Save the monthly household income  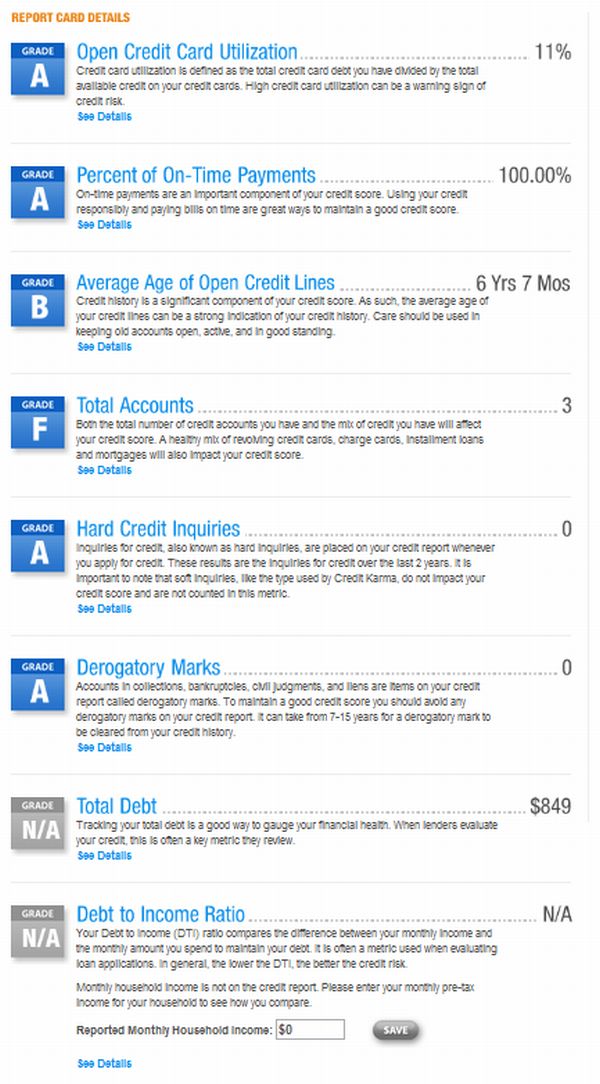coord(396,1030)
